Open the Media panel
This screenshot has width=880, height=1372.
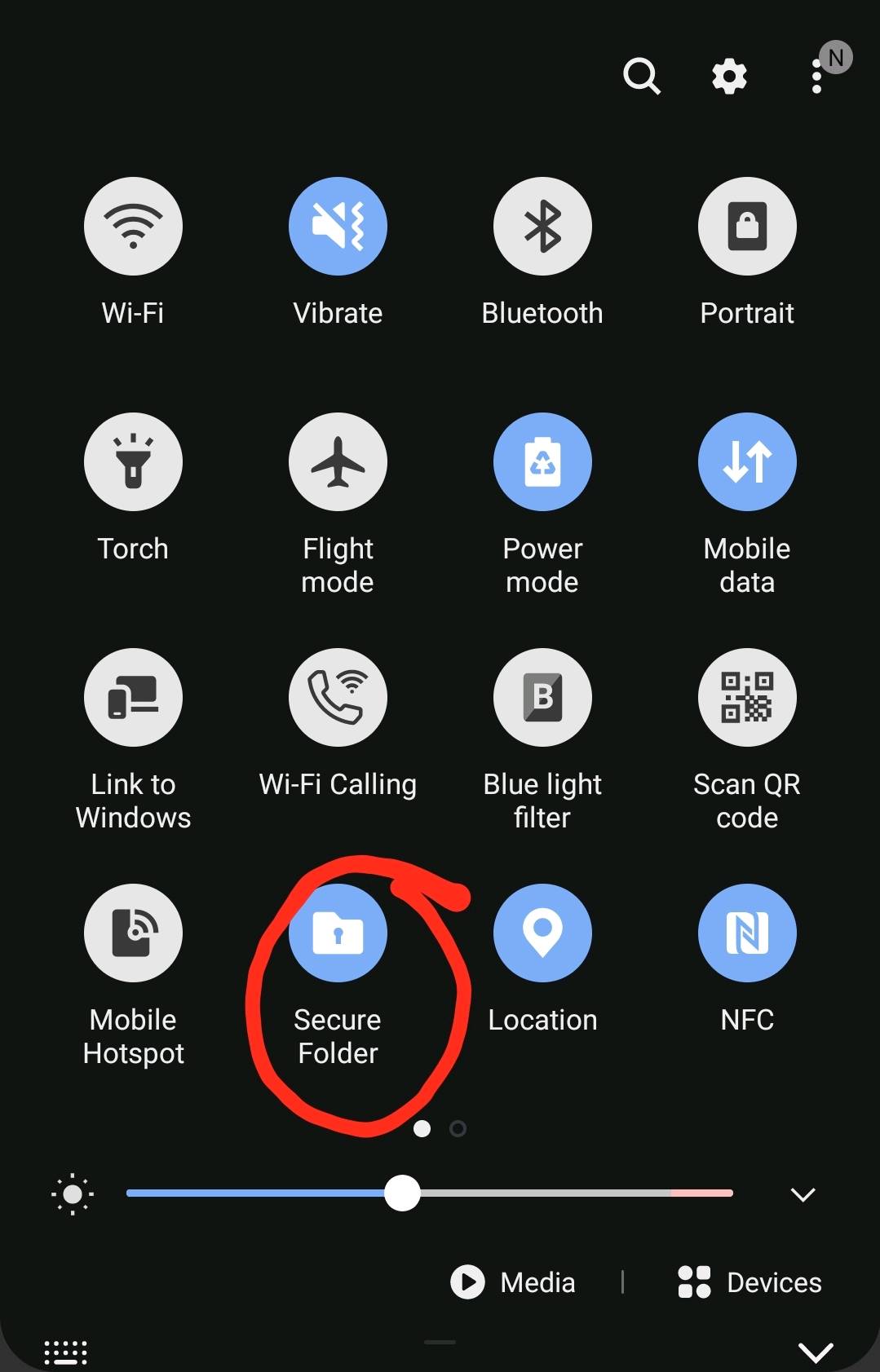tap(514, 1282)
